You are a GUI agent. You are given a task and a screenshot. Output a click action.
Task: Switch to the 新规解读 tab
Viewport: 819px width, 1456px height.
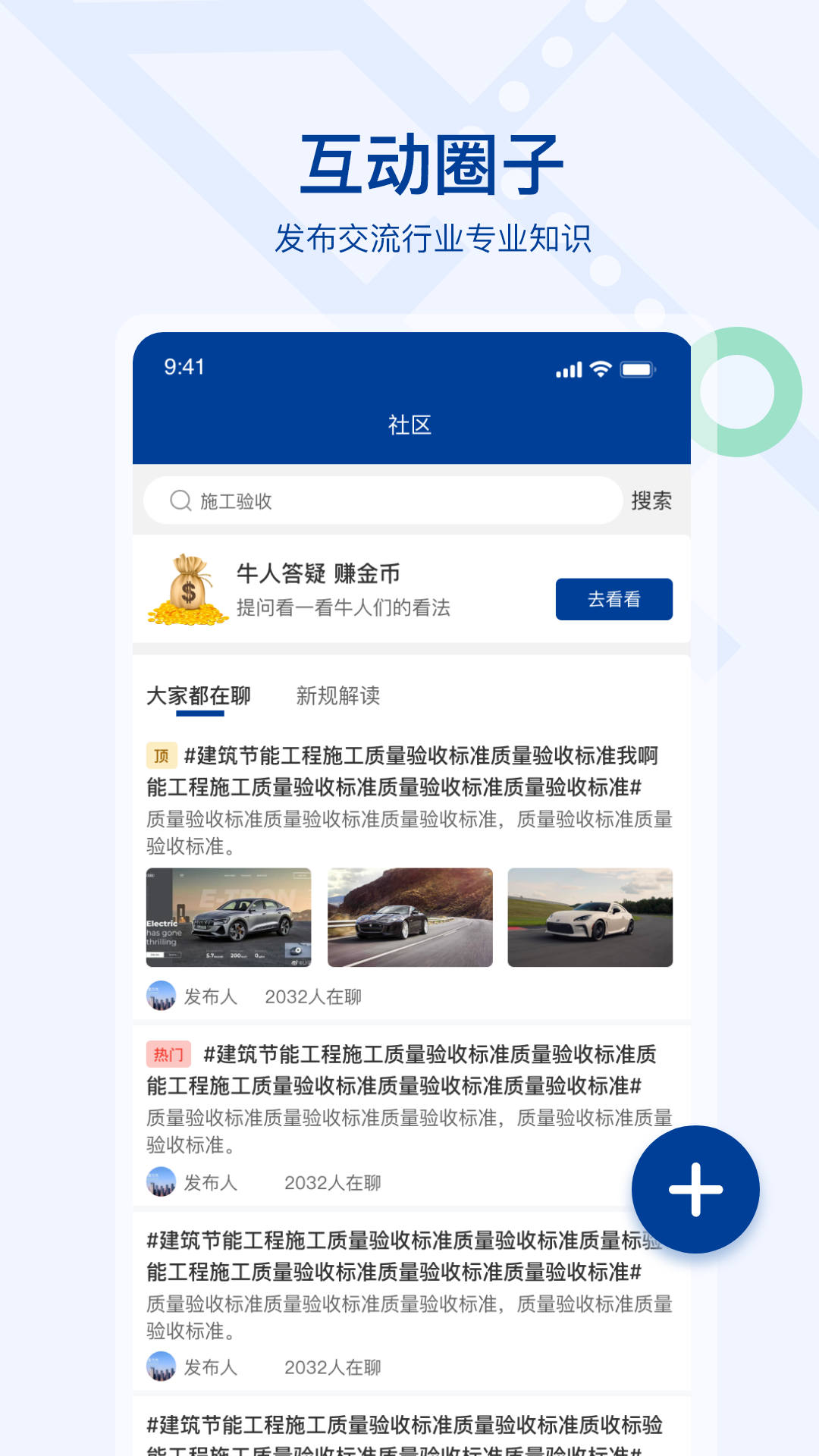click(340, 696)
